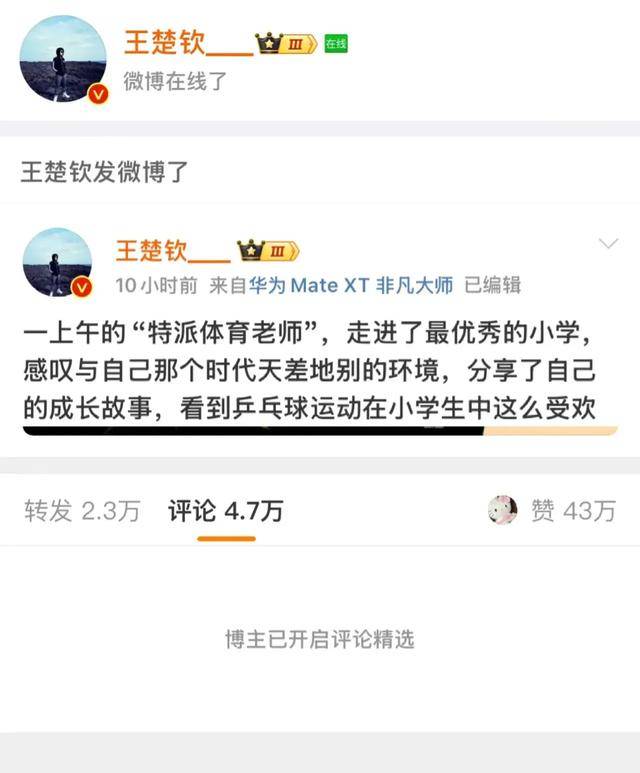Select the 评论 4.7万 tab
Screen dimensions: 640x773
(226, 511)
